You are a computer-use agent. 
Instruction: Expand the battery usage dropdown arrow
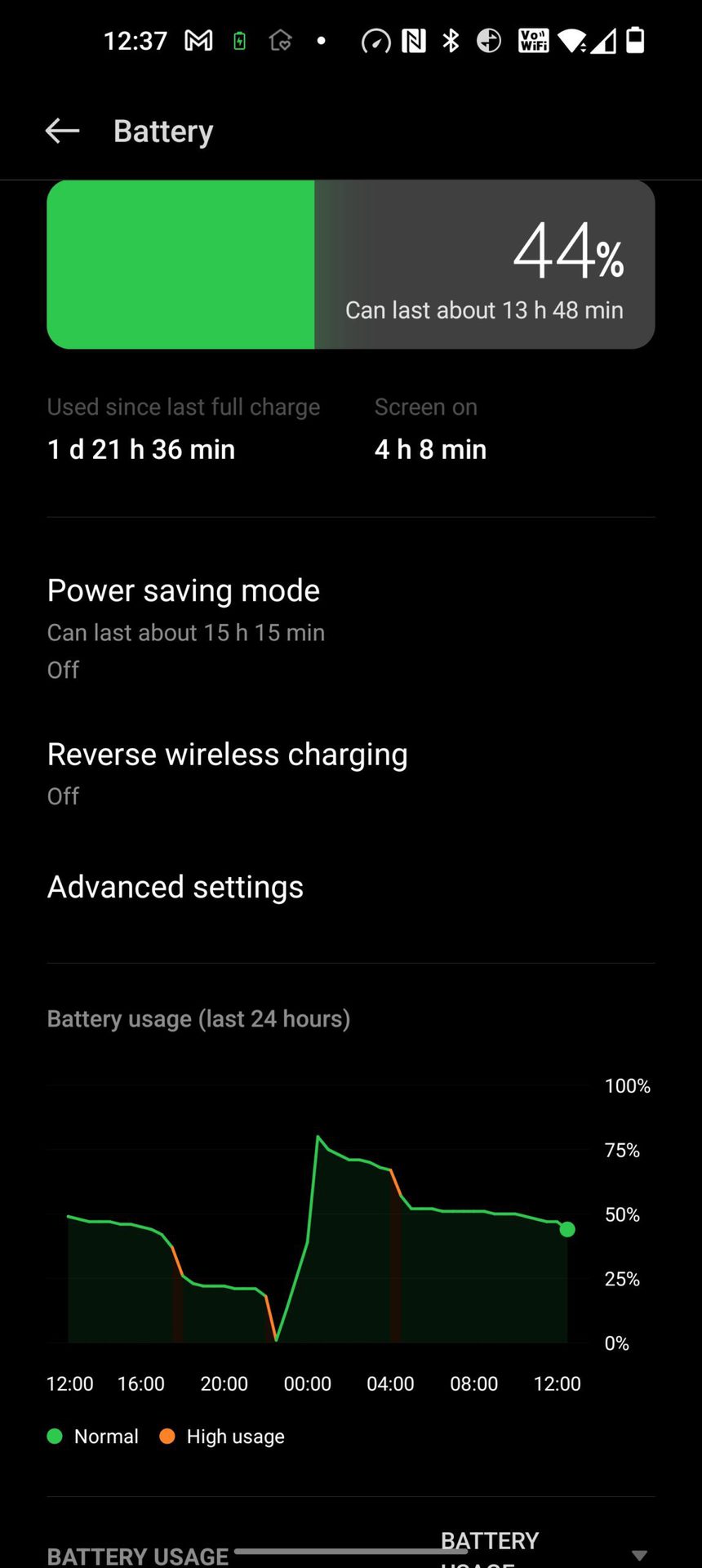pyautogui.click(x=640, y=1554)
